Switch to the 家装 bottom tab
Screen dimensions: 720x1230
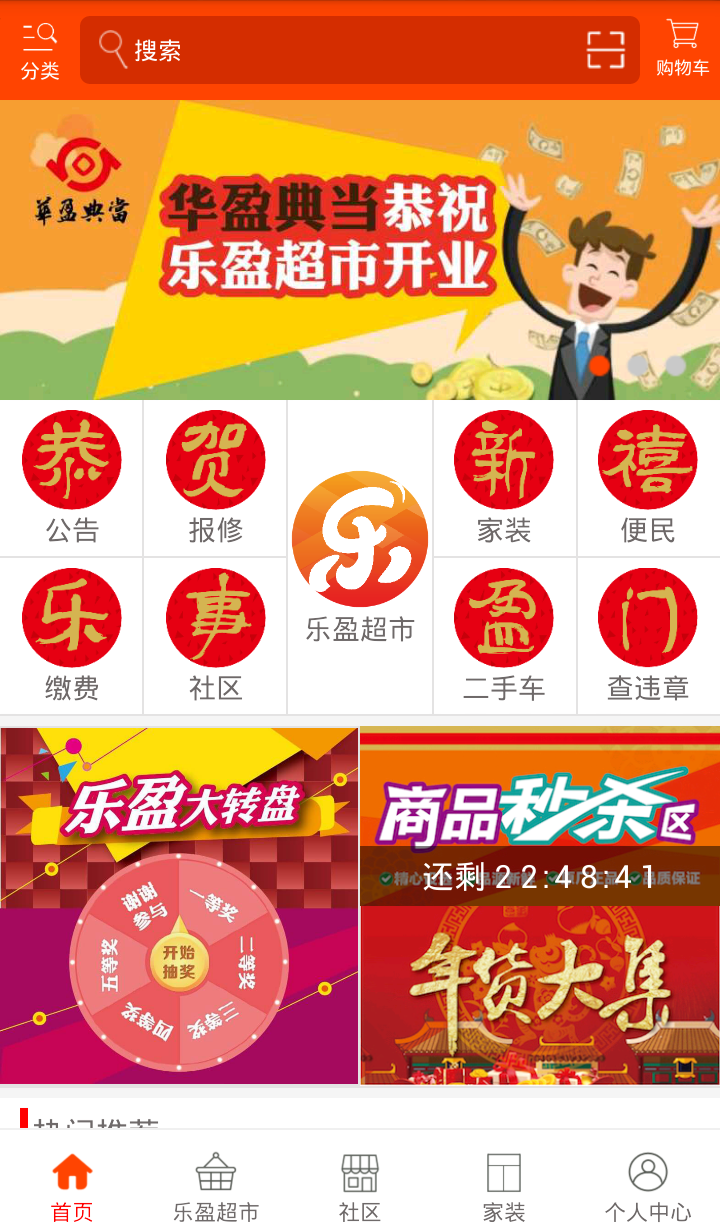pyautogui.click(x=504, y=1187)
